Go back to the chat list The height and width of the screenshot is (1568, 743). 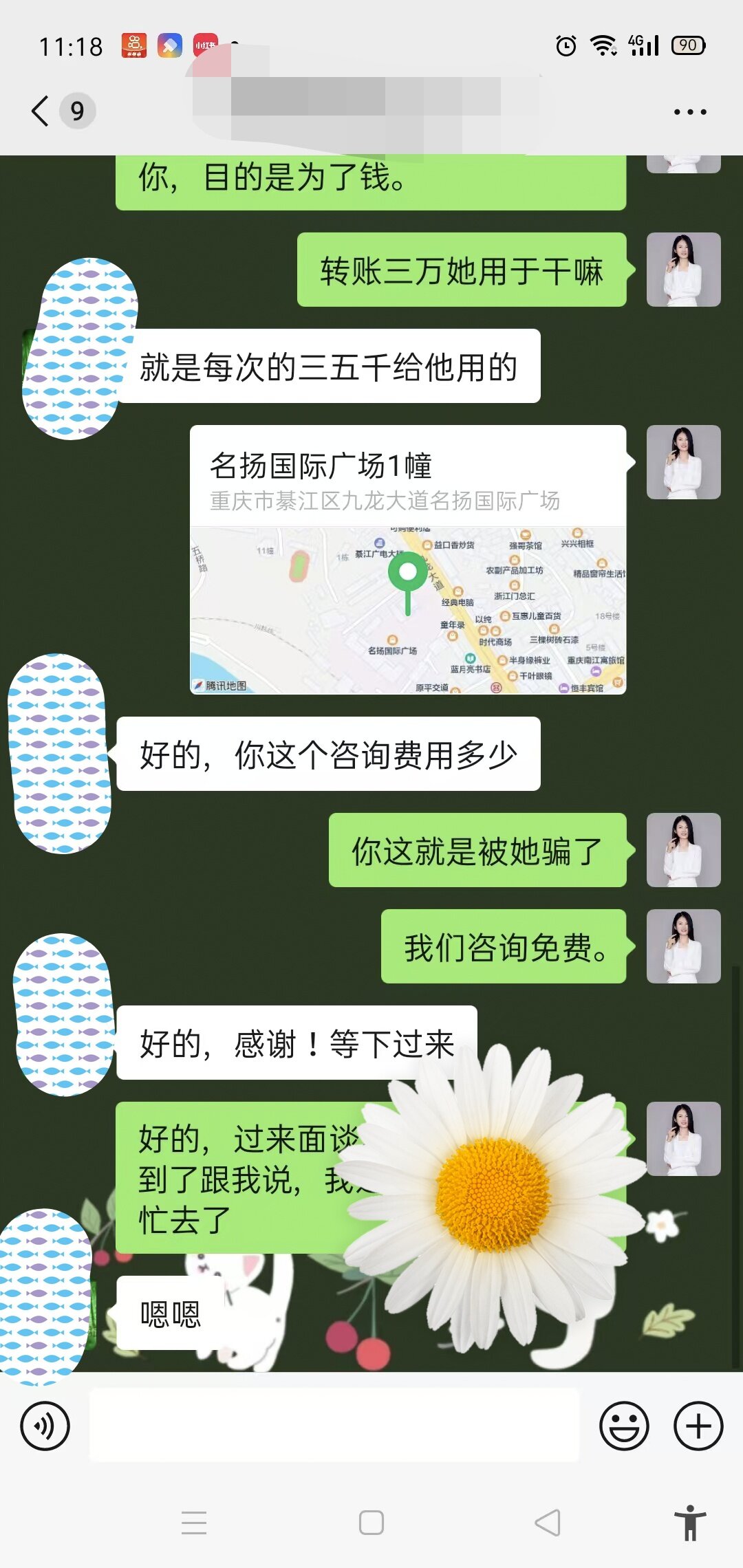point(41,111)
